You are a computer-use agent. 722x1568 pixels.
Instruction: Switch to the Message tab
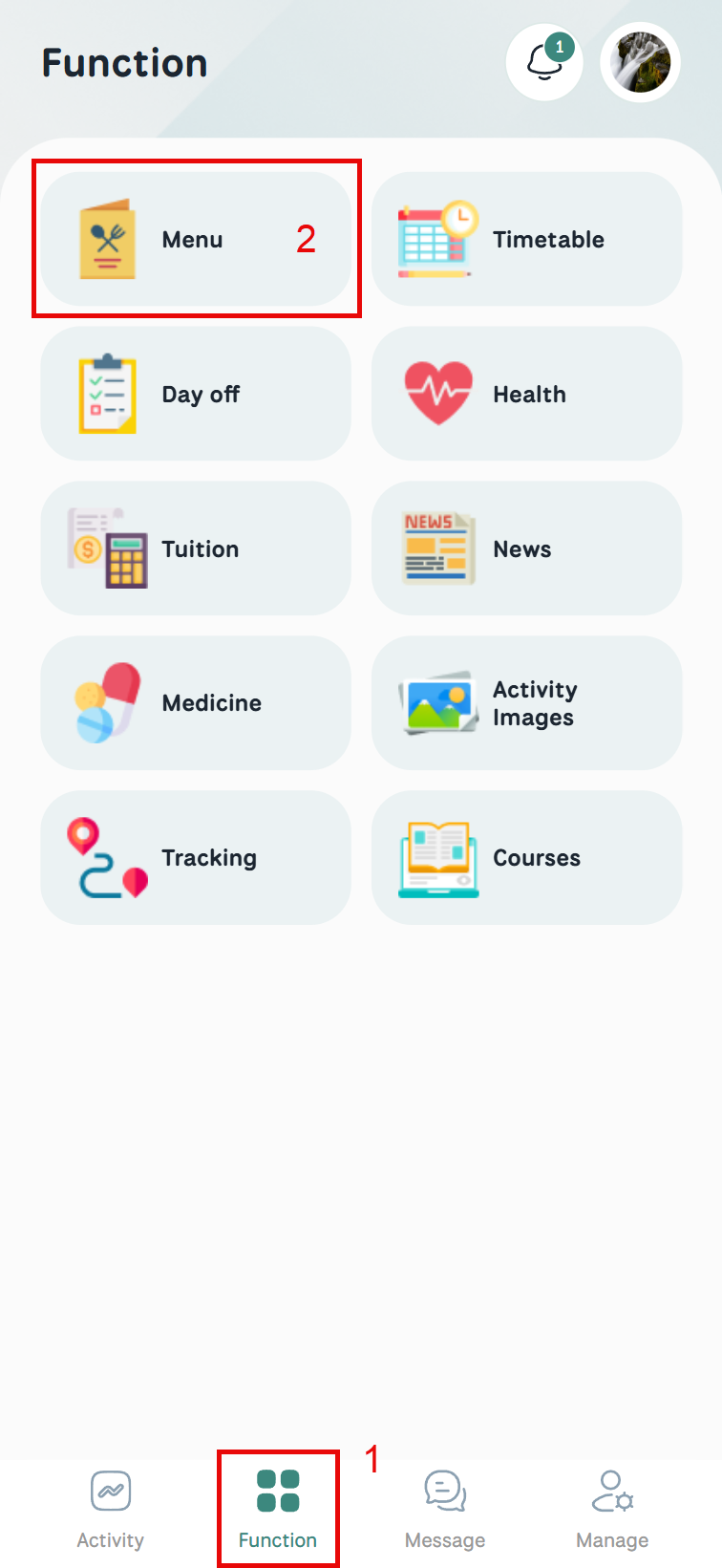445,1510
